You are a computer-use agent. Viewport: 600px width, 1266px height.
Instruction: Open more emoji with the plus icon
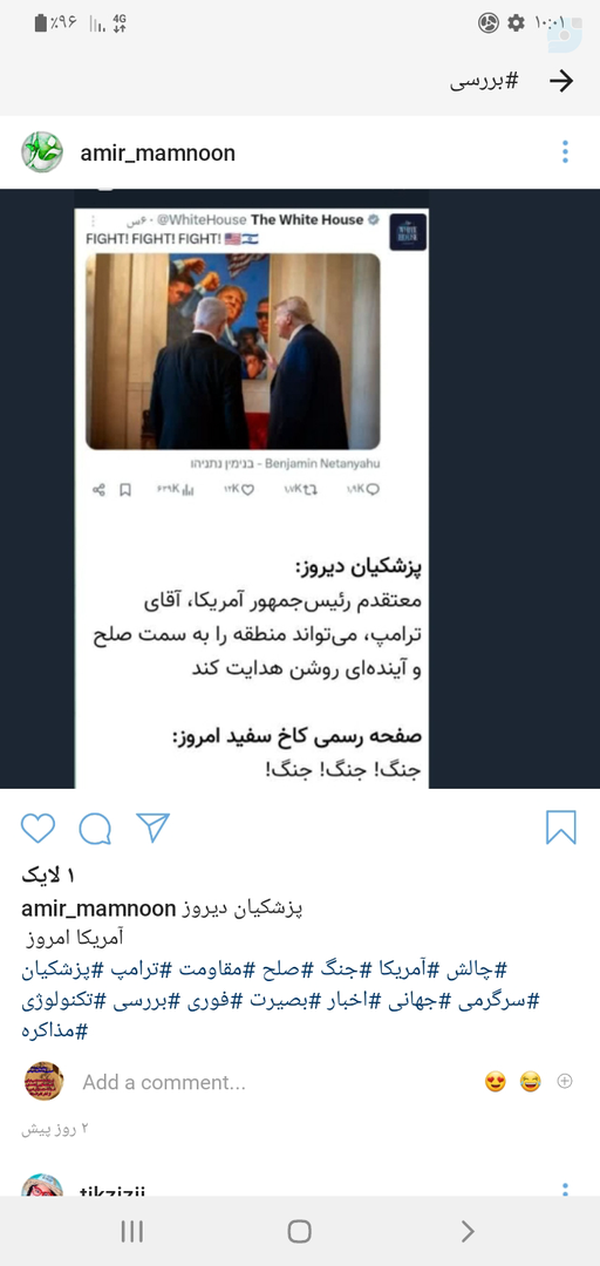tap(565, 1081)
